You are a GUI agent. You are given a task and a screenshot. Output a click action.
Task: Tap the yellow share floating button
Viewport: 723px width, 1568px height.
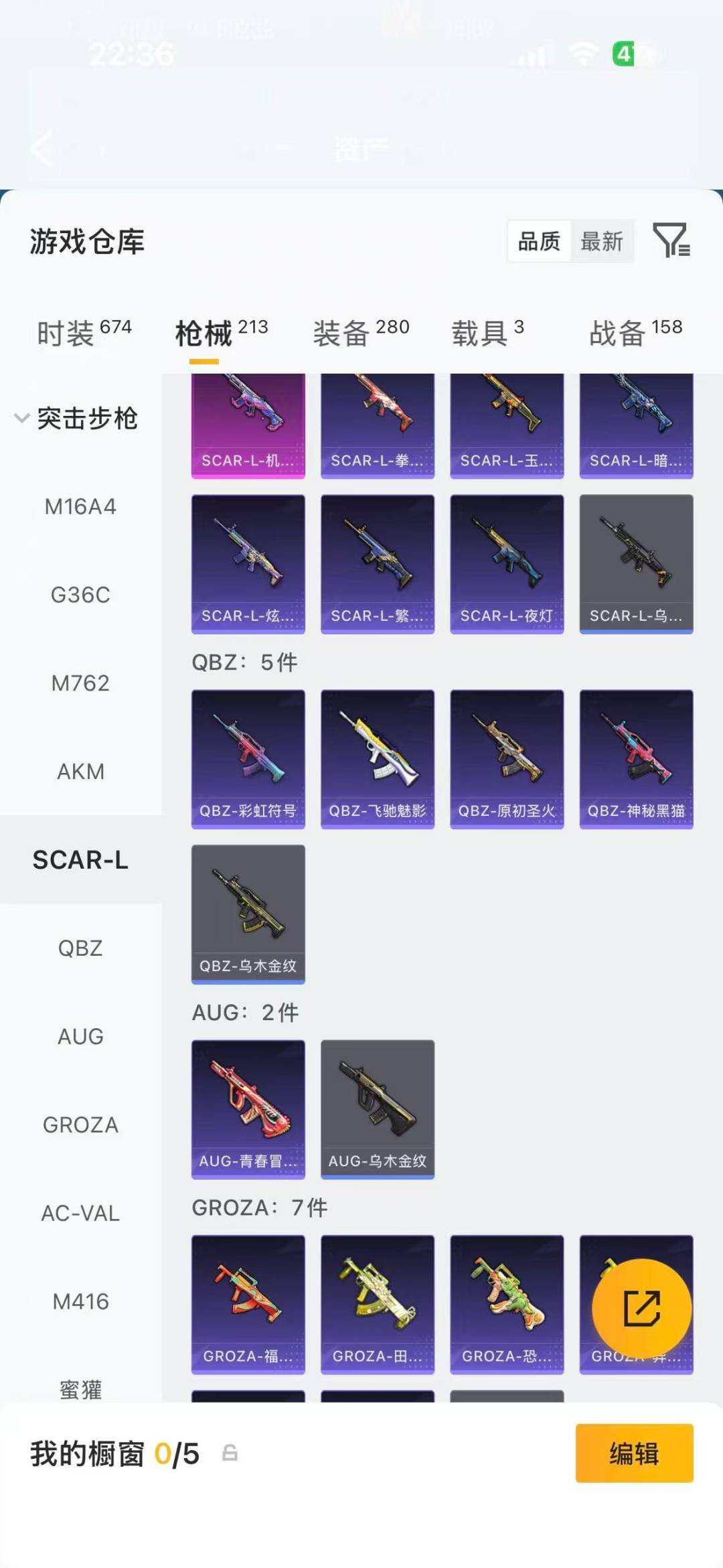(x=641, y=1308)
